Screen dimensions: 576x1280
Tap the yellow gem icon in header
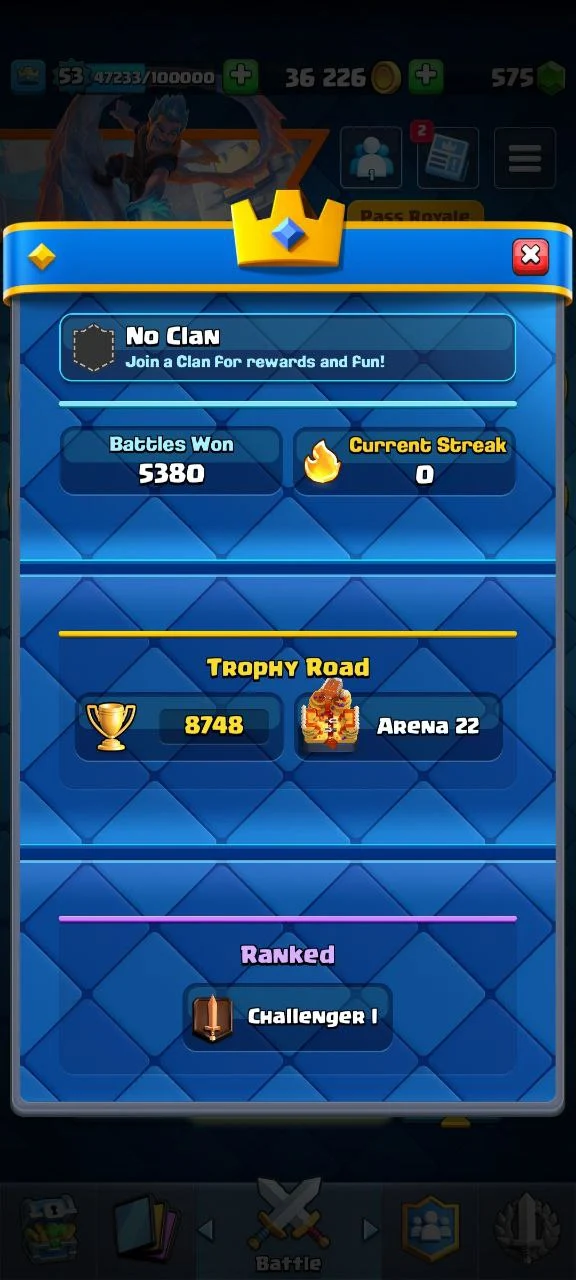click(x=42, y=257)
